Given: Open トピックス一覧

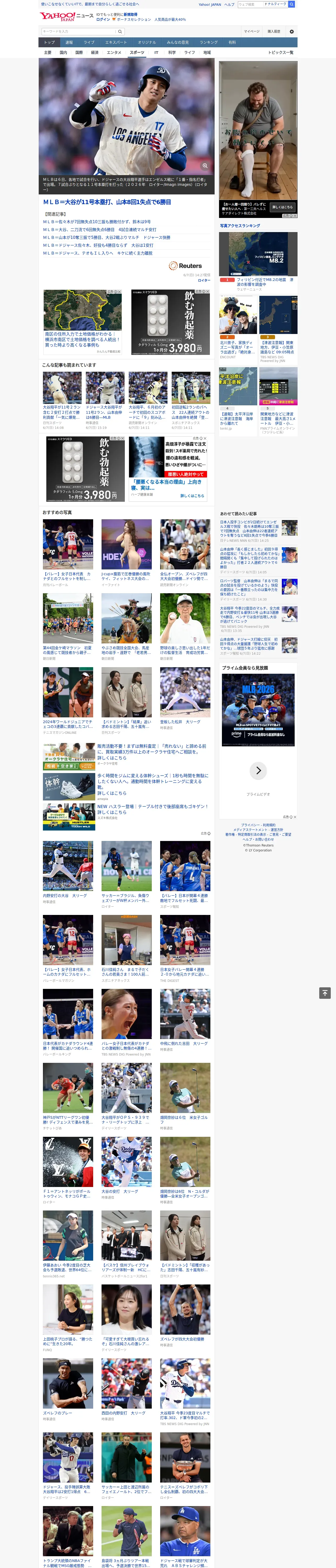Looking at the screenshot, I should (x=281, y=52).
